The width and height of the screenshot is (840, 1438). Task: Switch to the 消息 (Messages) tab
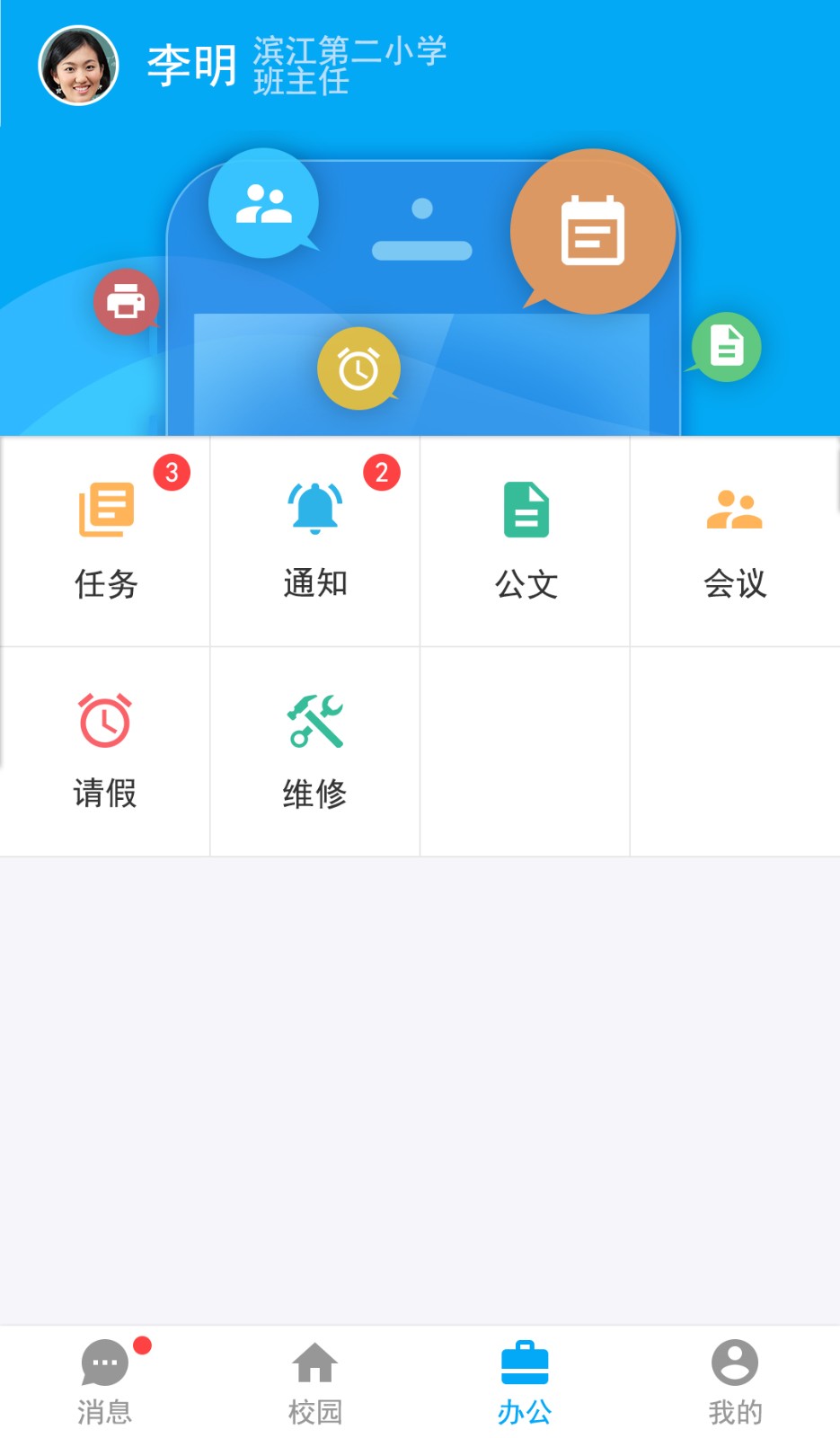point(104,1380)
